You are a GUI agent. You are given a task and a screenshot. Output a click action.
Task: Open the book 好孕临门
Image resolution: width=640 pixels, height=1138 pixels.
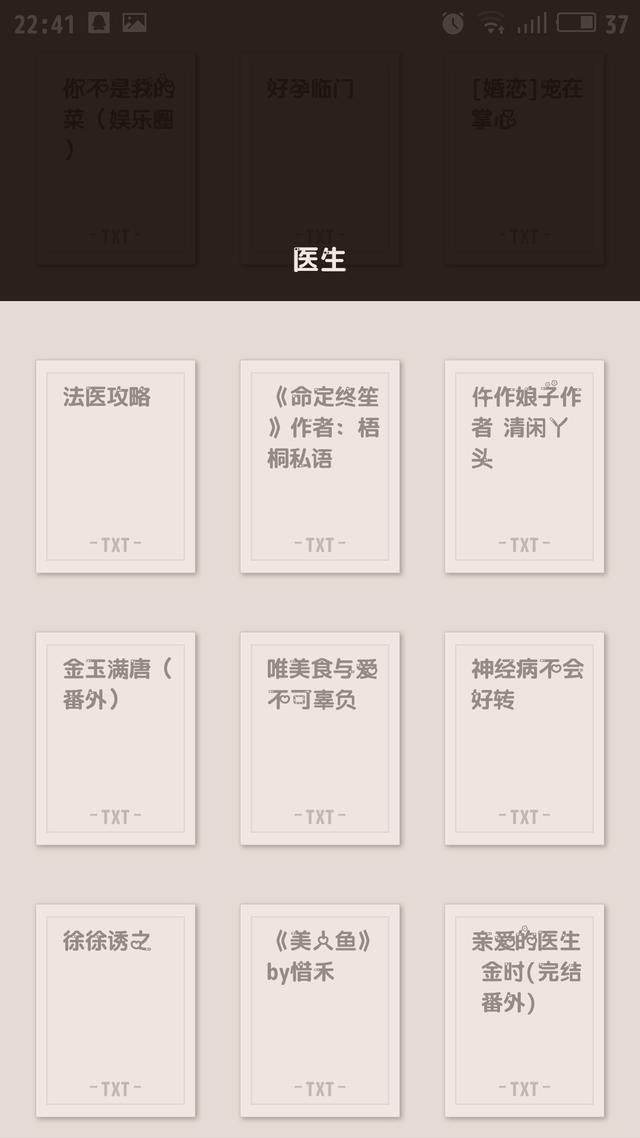pyautogui.click(x=320, y=160)
